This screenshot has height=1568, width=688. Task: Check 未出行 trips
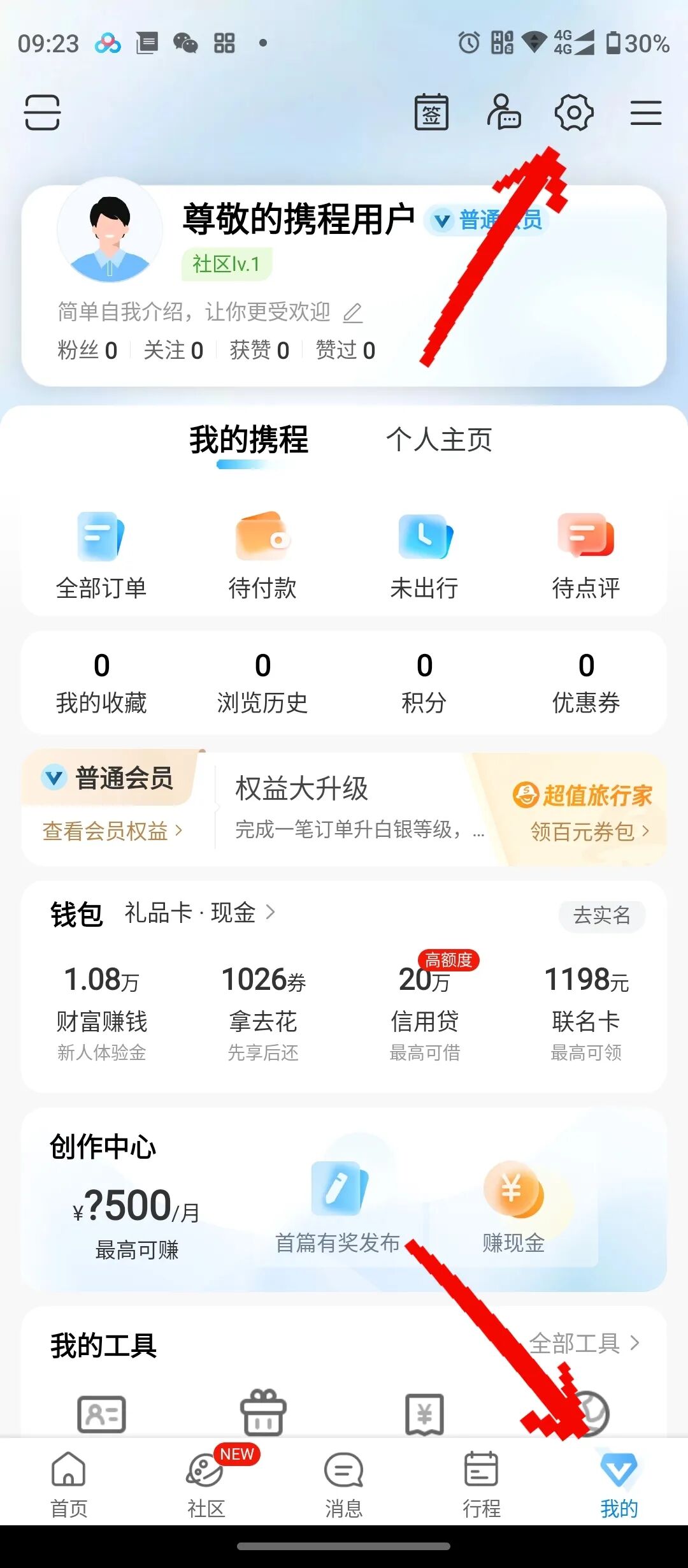(424, 556)
